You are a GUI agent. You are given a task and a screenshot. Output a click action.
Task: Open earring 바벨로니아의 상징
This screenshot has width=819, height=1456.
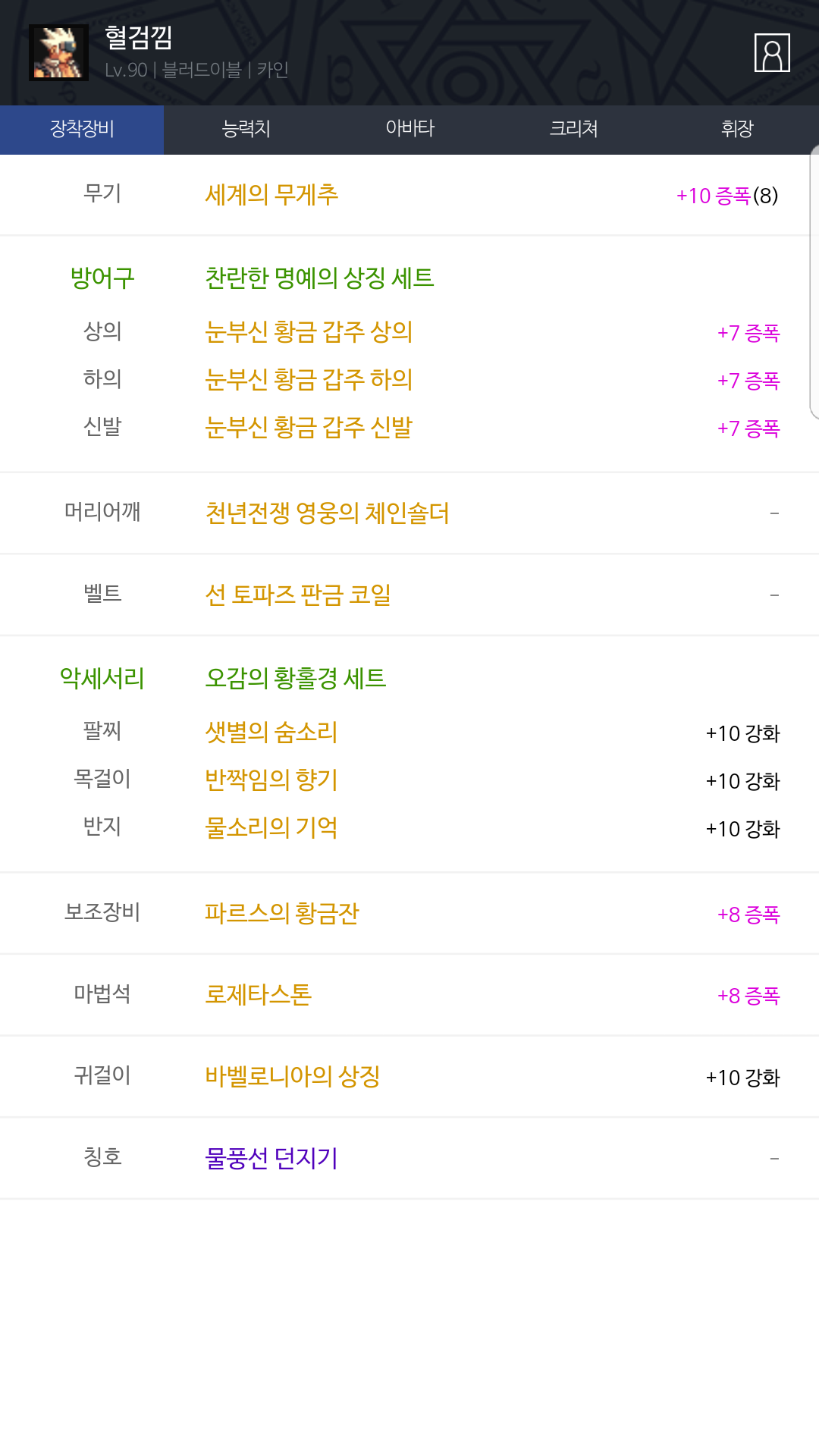pyautogui.click(x=293, y=1076)
